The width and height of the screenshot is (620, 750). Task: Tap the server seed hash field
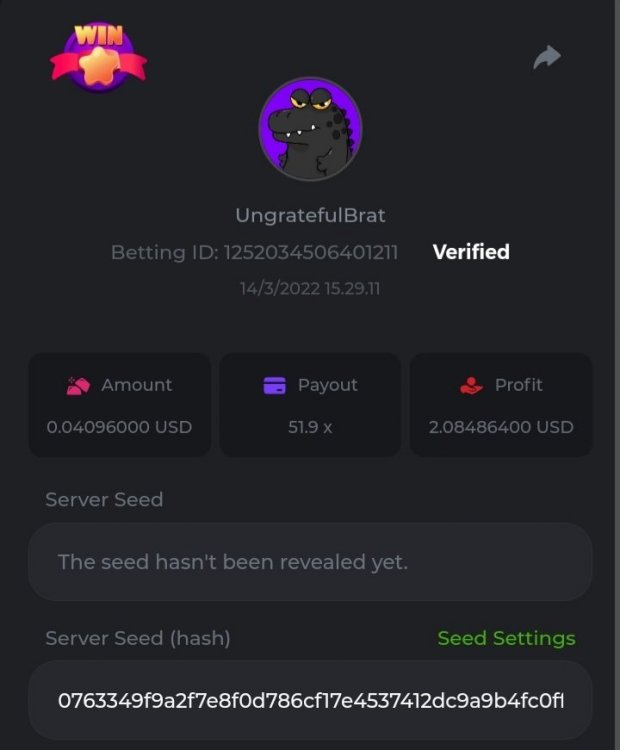(x=310, y=700)
